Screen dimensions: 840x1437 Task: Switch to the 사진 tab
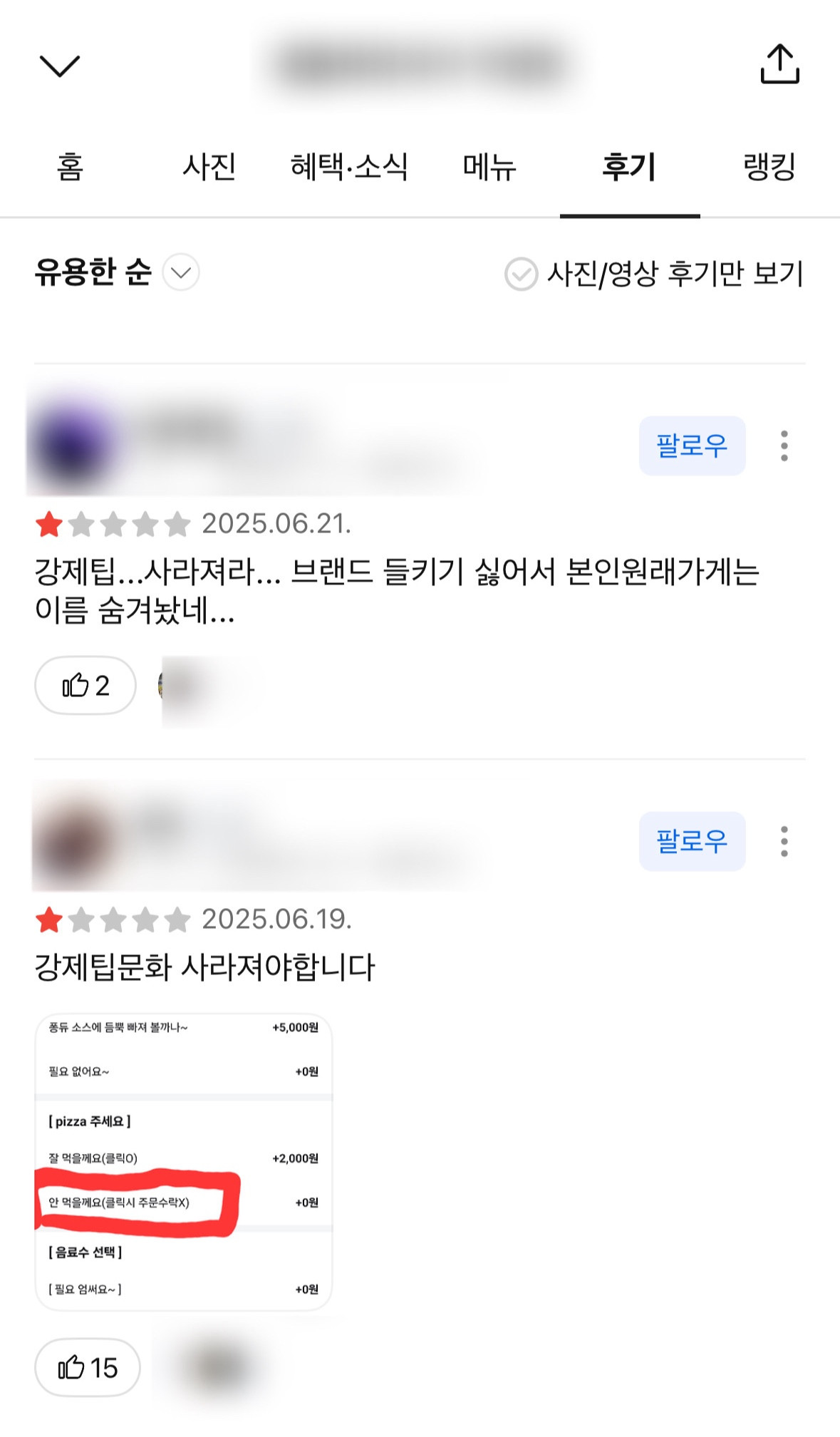(x=209, y=168)
